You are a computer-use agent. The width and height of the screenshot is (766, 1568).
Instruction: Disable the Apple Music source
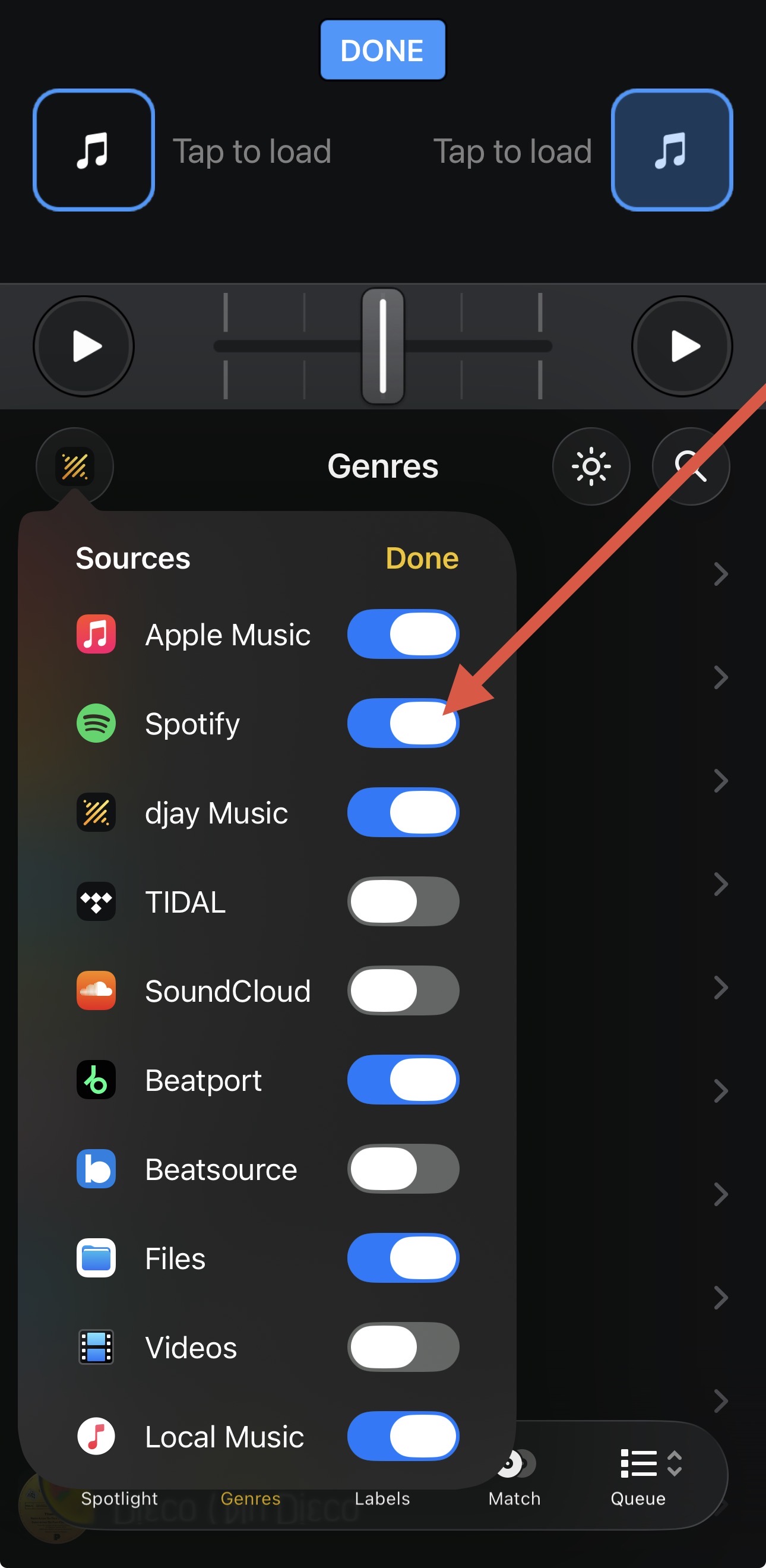[403, 634]
